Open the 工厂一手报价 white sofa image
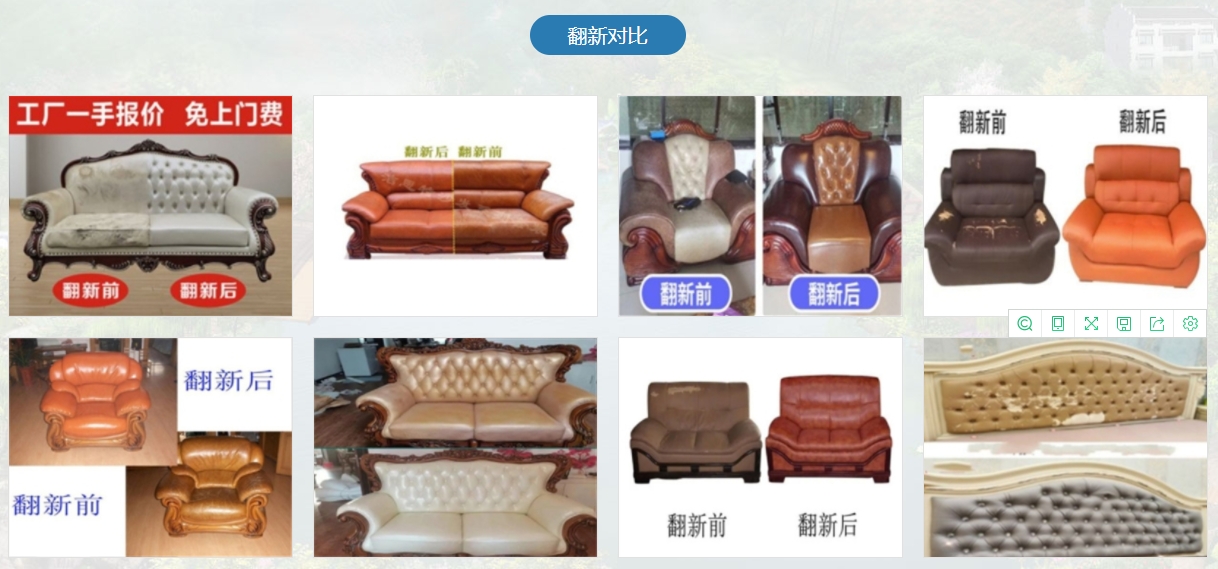This screenshot has height=569, width=1218. pos(150,206)
